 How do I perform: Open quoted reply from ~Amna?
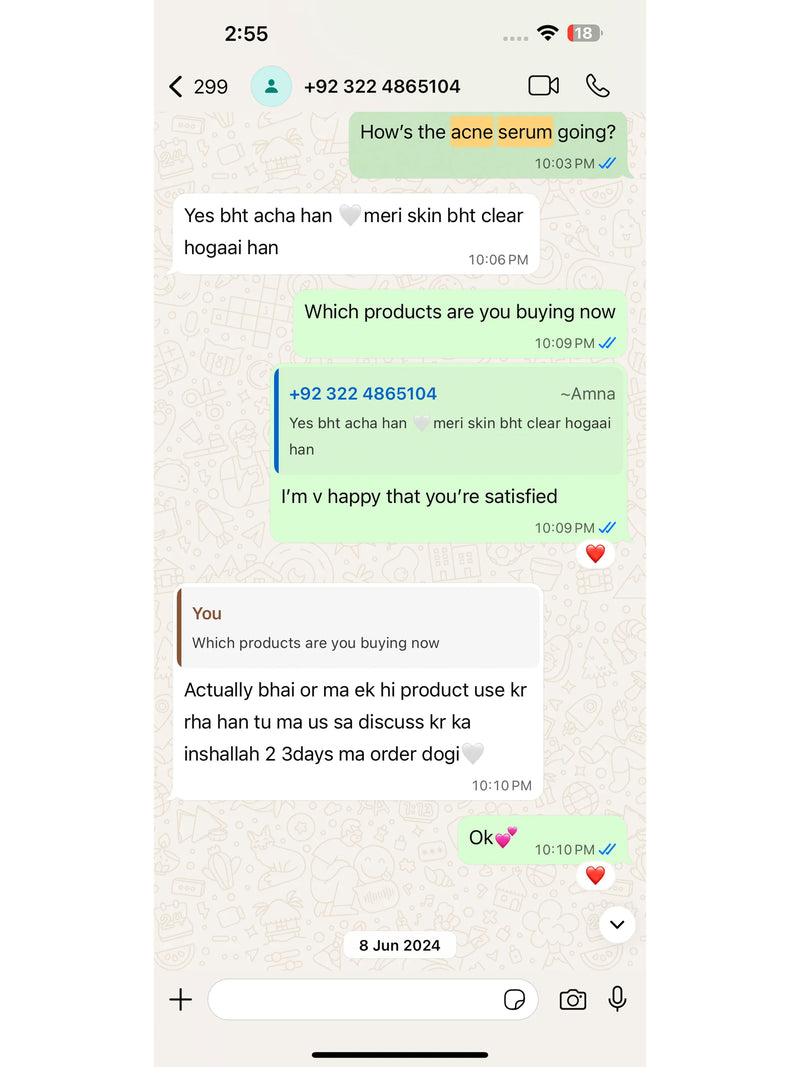click(x=449, y=420)
